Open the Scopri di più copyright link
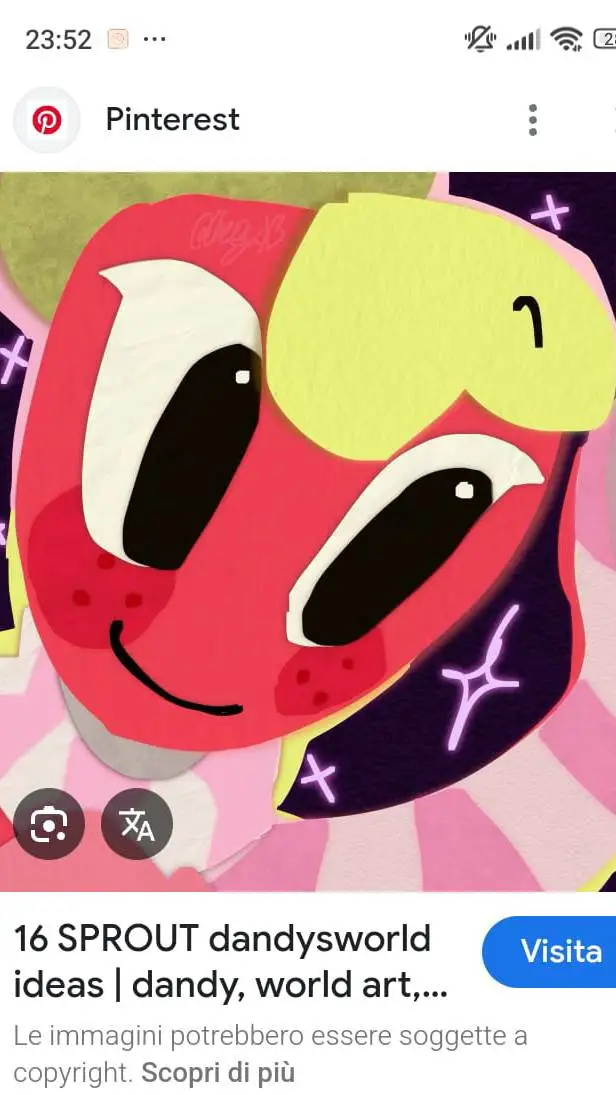616x1095 pixels. click(217, 1074)
